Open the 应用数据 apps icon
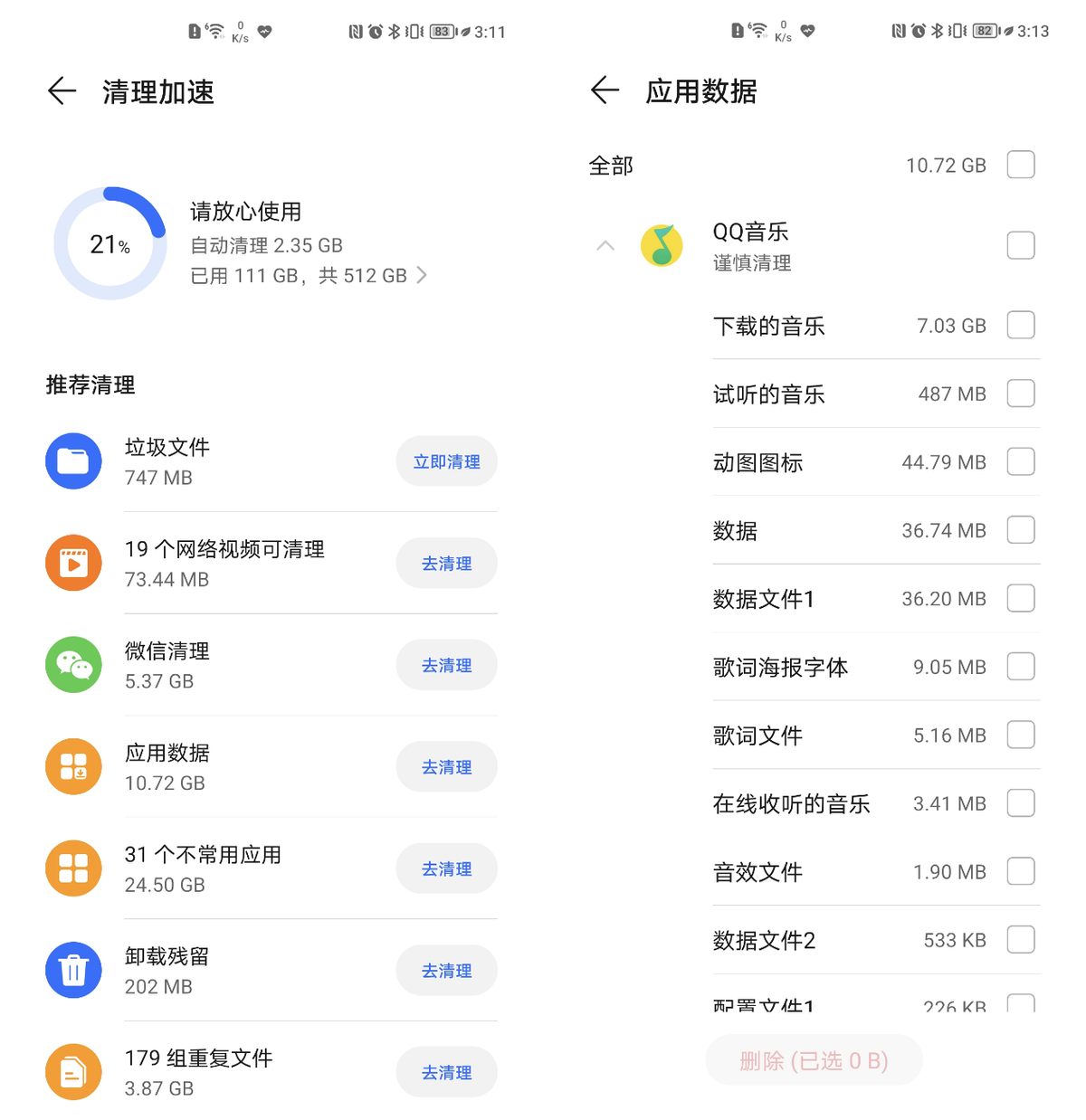The image size is (1086, 1120). (73, 766)
